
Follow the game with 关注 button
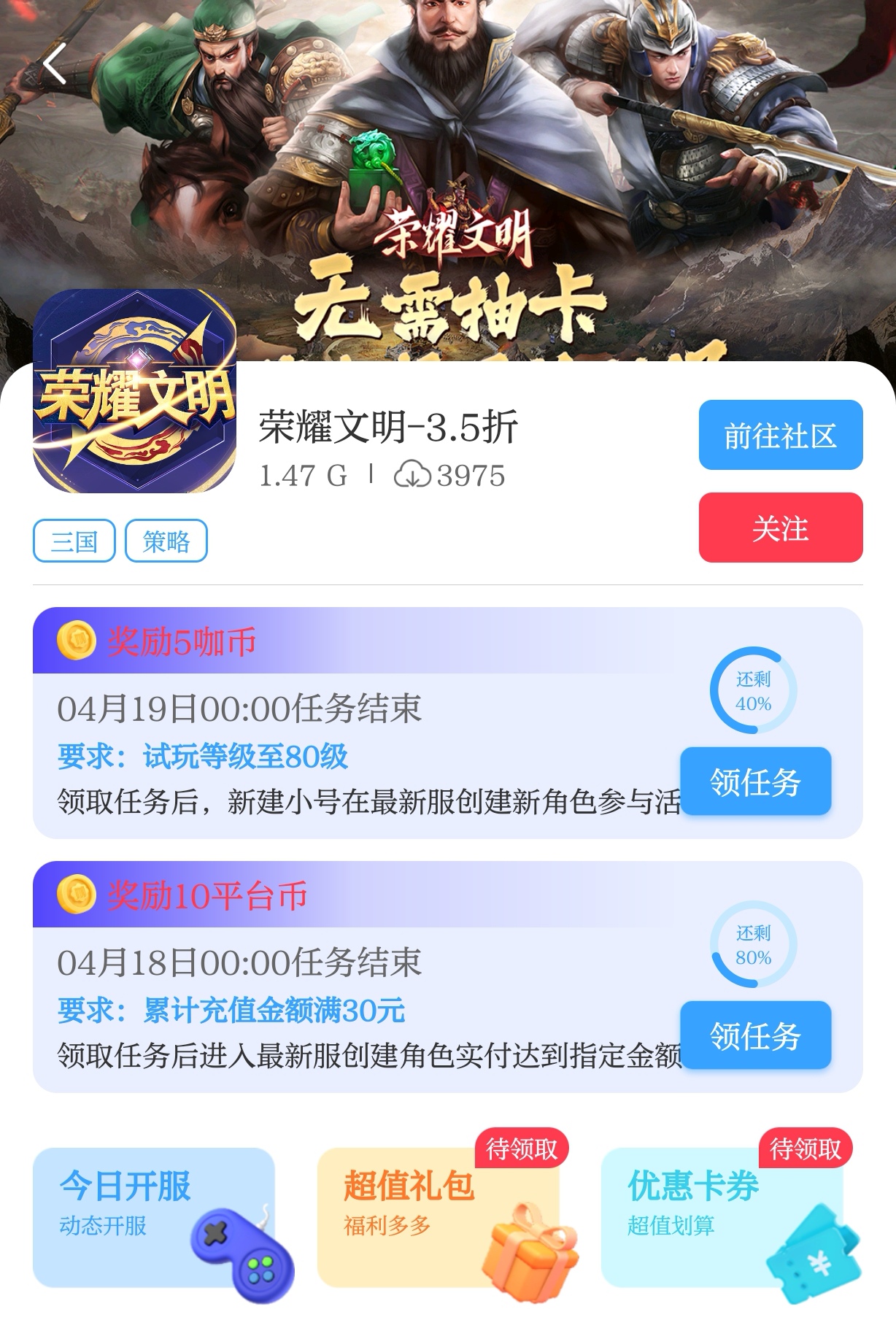pos(780,528)
